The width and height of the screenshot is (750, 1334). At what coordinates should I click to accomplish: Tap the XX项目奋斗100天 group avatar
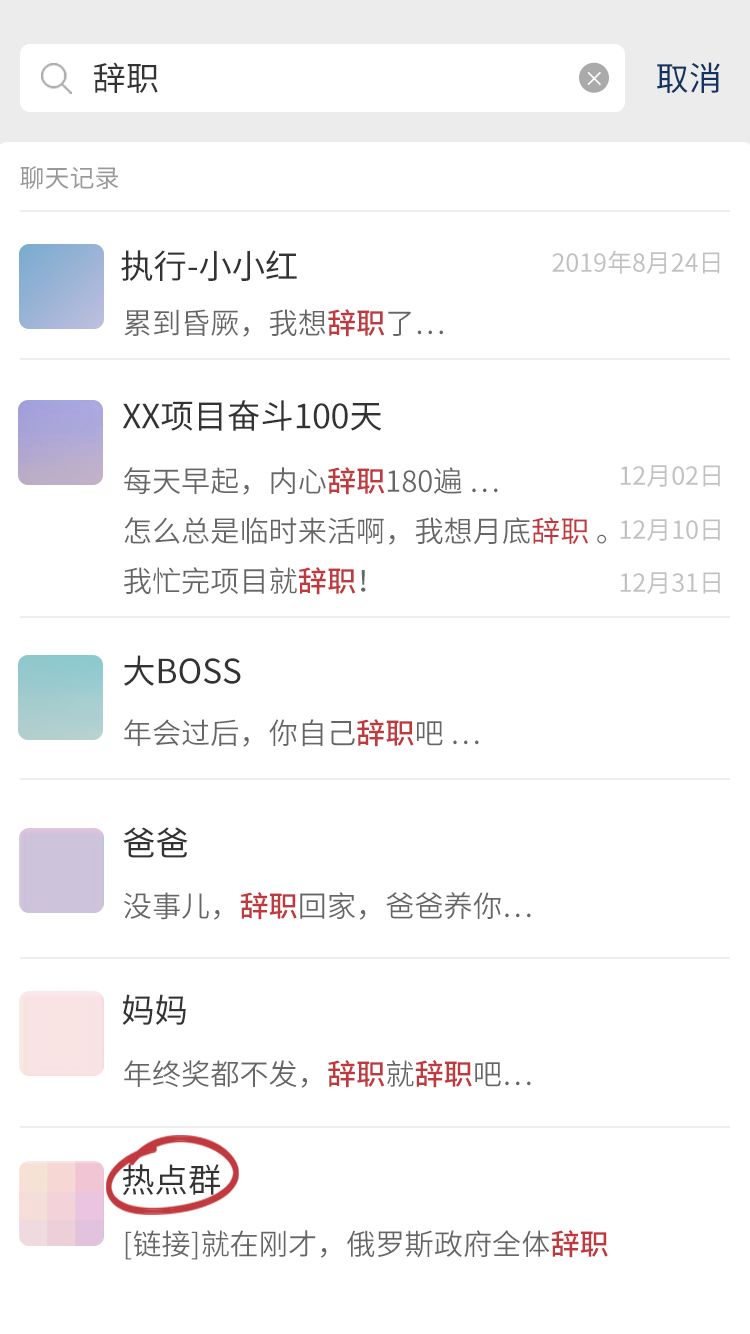coord(61,443)
